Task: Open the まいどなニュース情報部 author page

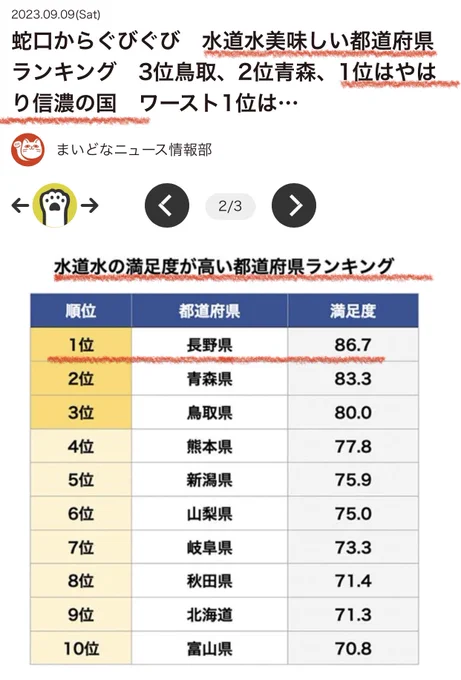Action: click(134, 150)
